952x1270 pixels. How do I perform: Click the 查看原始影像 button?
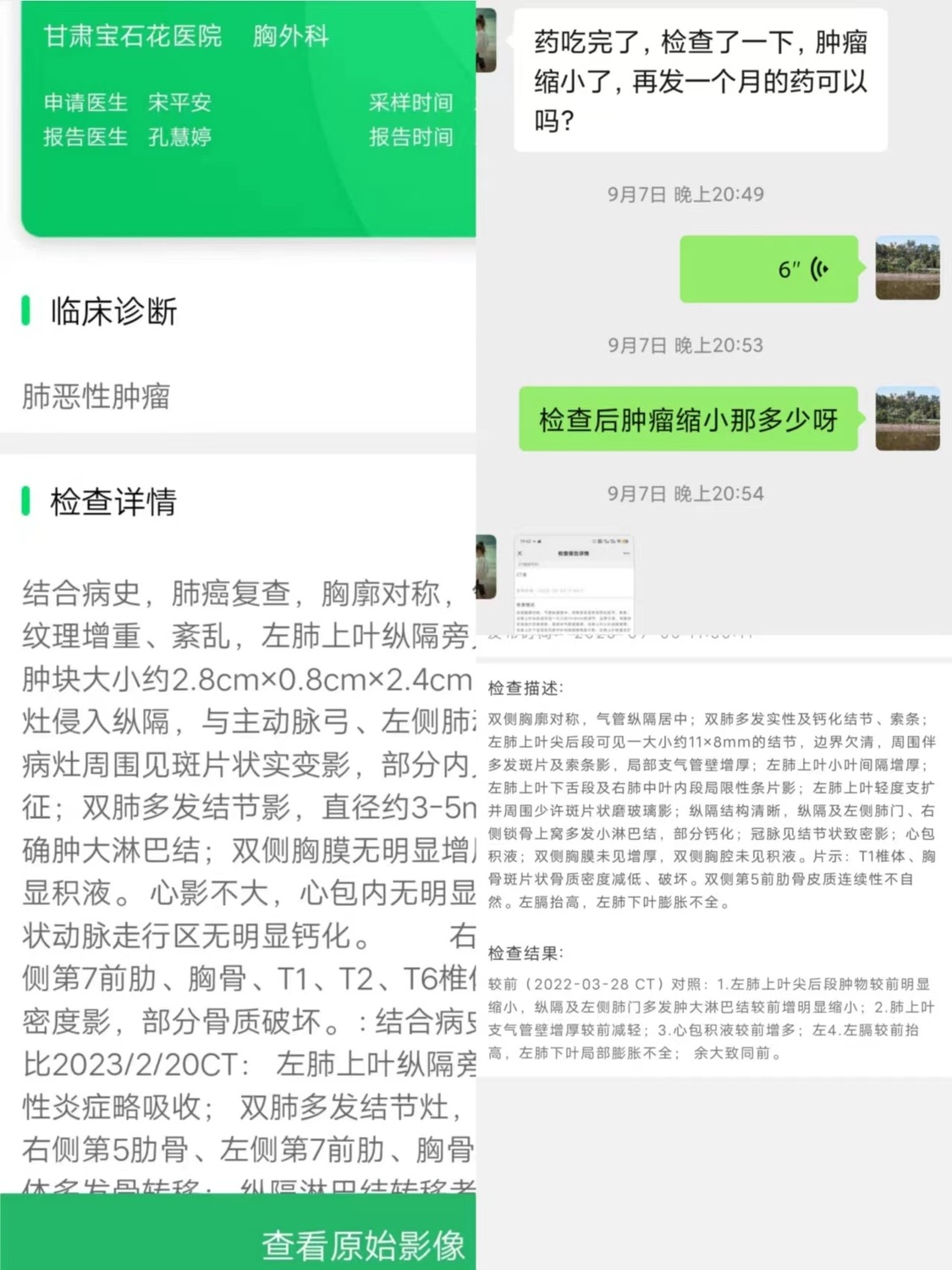(x=359, y=1246)
